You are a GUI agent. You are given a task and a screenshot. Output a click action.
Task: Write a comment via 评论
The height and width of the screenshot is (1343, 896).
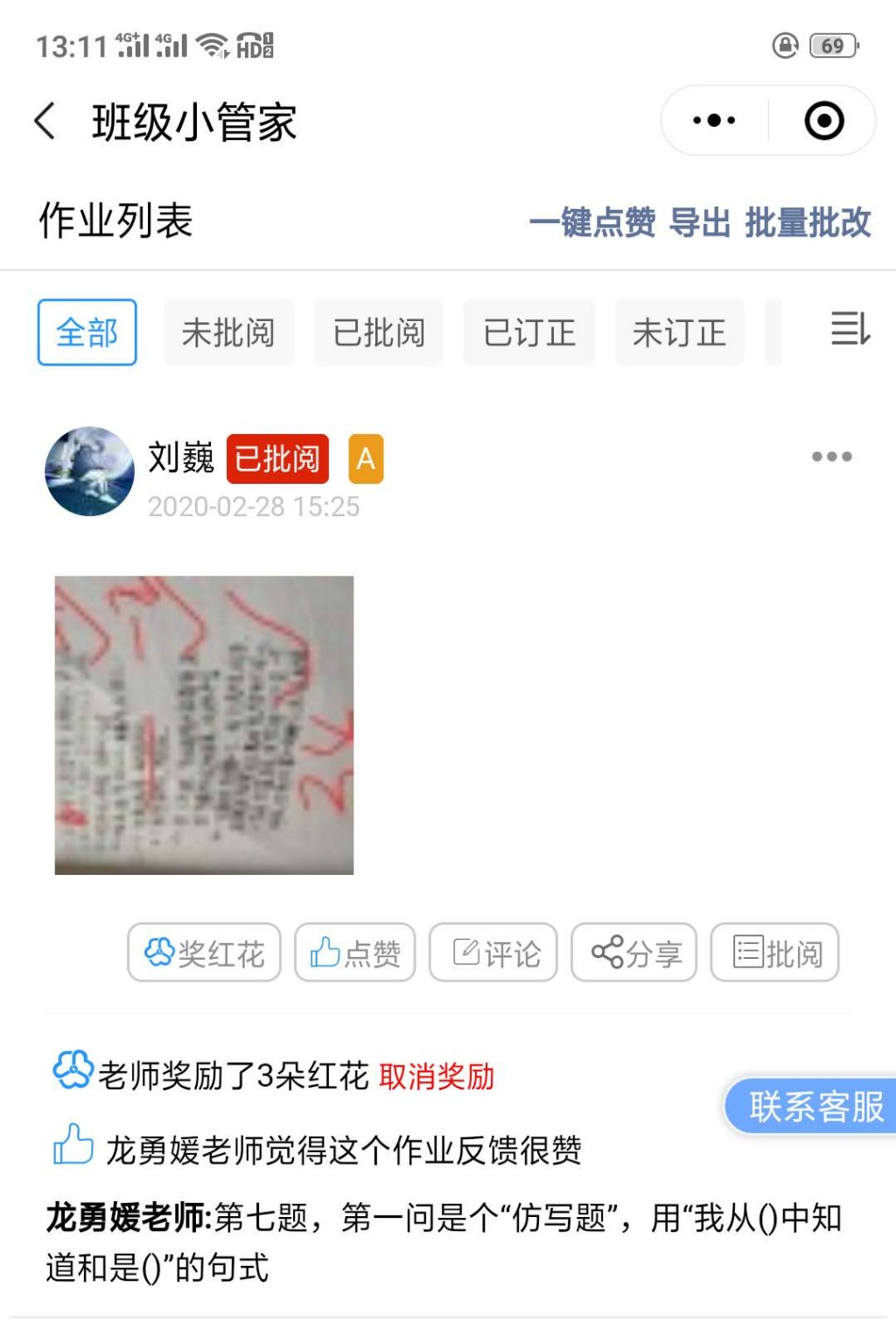coord(493,953)
